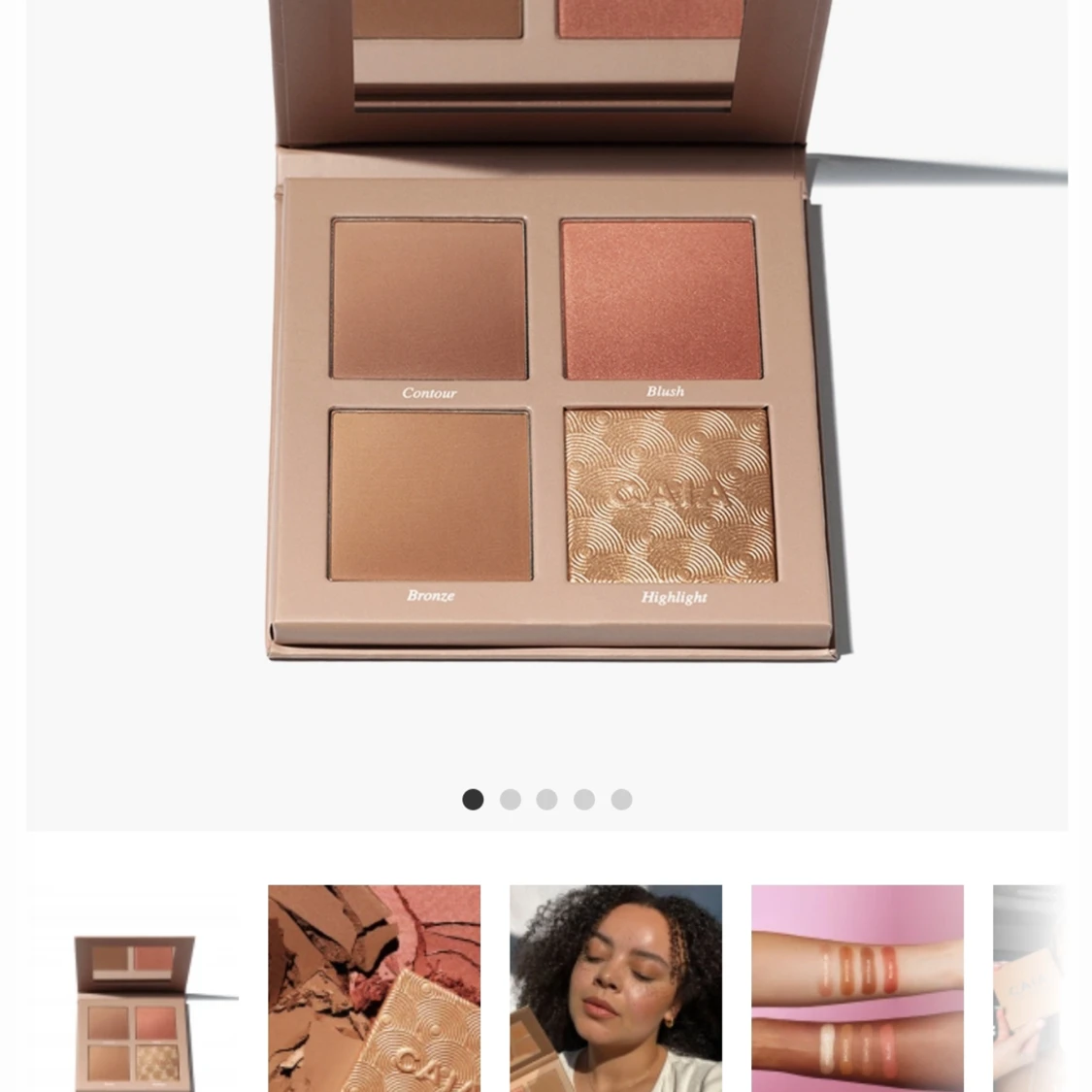Viewport: 1092px width, 1092px height.
Task: Open the arm swatches thumbnail
Action: [x=857, y=988]
